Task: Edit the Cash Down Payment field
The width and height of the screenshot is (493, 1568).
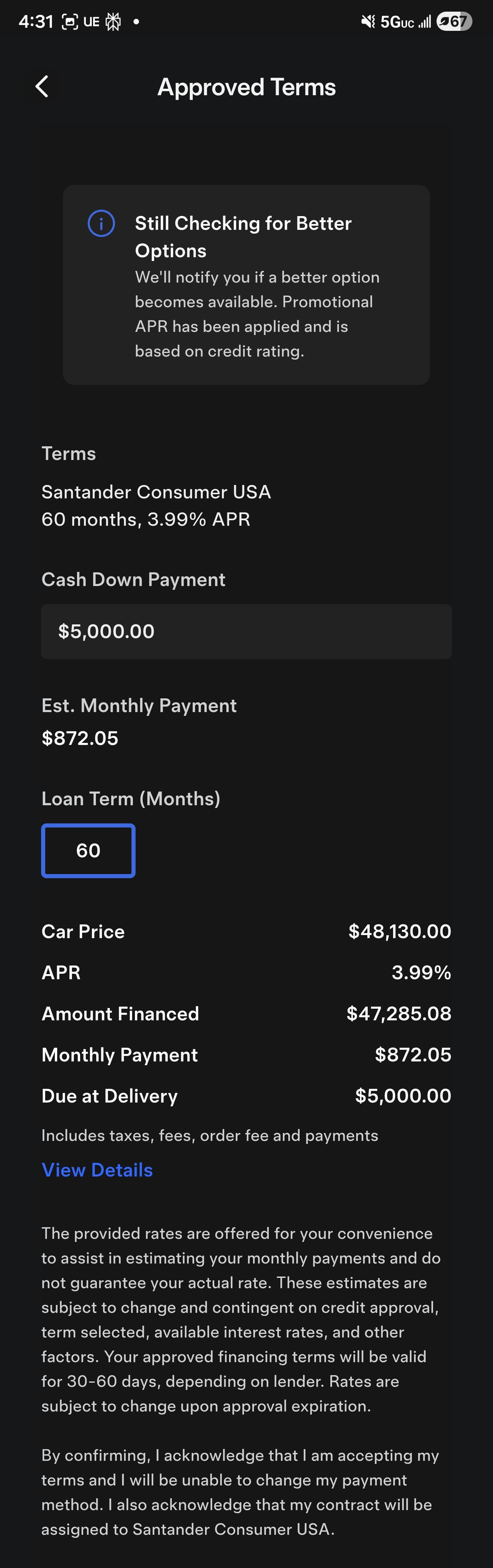Action: (x=246, y=631)
